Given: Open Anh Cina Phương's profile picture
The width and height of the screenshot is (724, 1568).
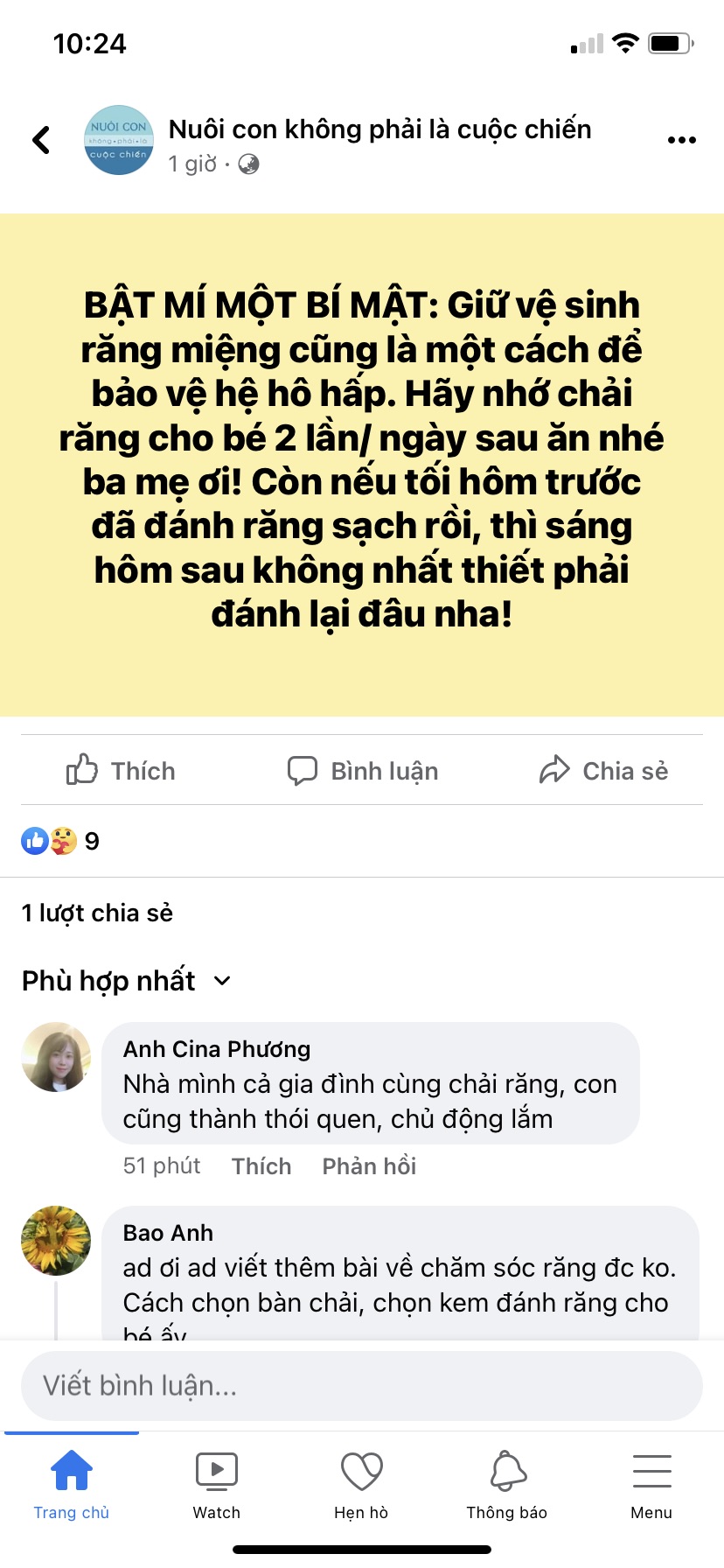Looking at the screenshot, I should tap(56, 1057).
